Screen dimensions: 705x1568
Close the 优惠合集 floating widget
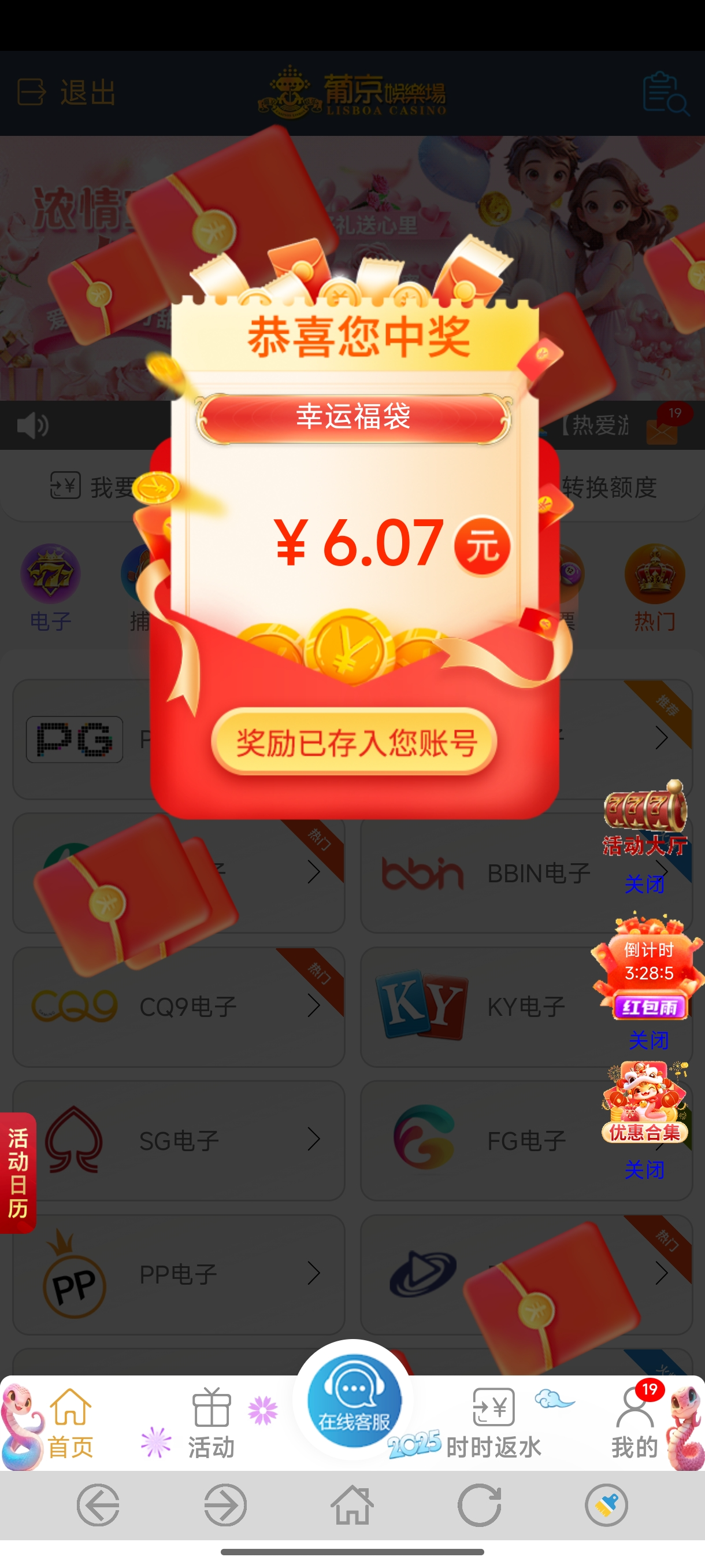(x=644, y=1169)
